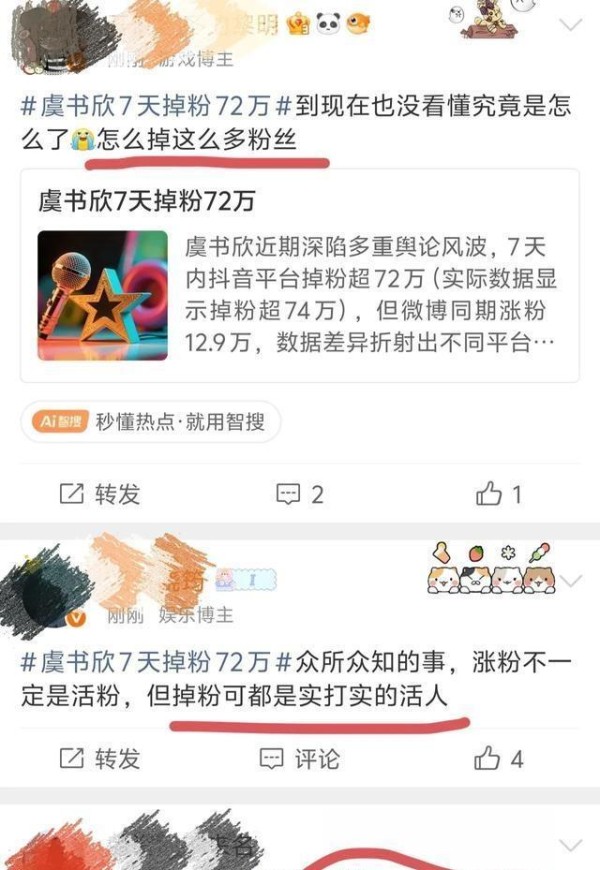Comment on the post with the 评论 button
The width and height of the screenshot is (600, 870).
[x=300, y=759]
